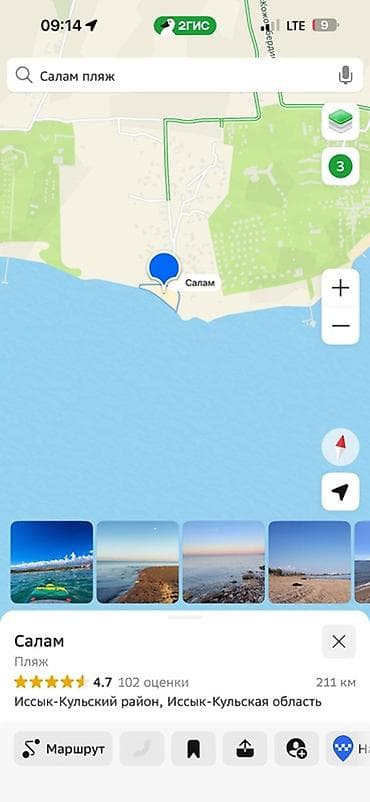The height and width of the screenshot is (802, 370).
Task: Open the sunset shoreline photo
Action: [224, 562]
